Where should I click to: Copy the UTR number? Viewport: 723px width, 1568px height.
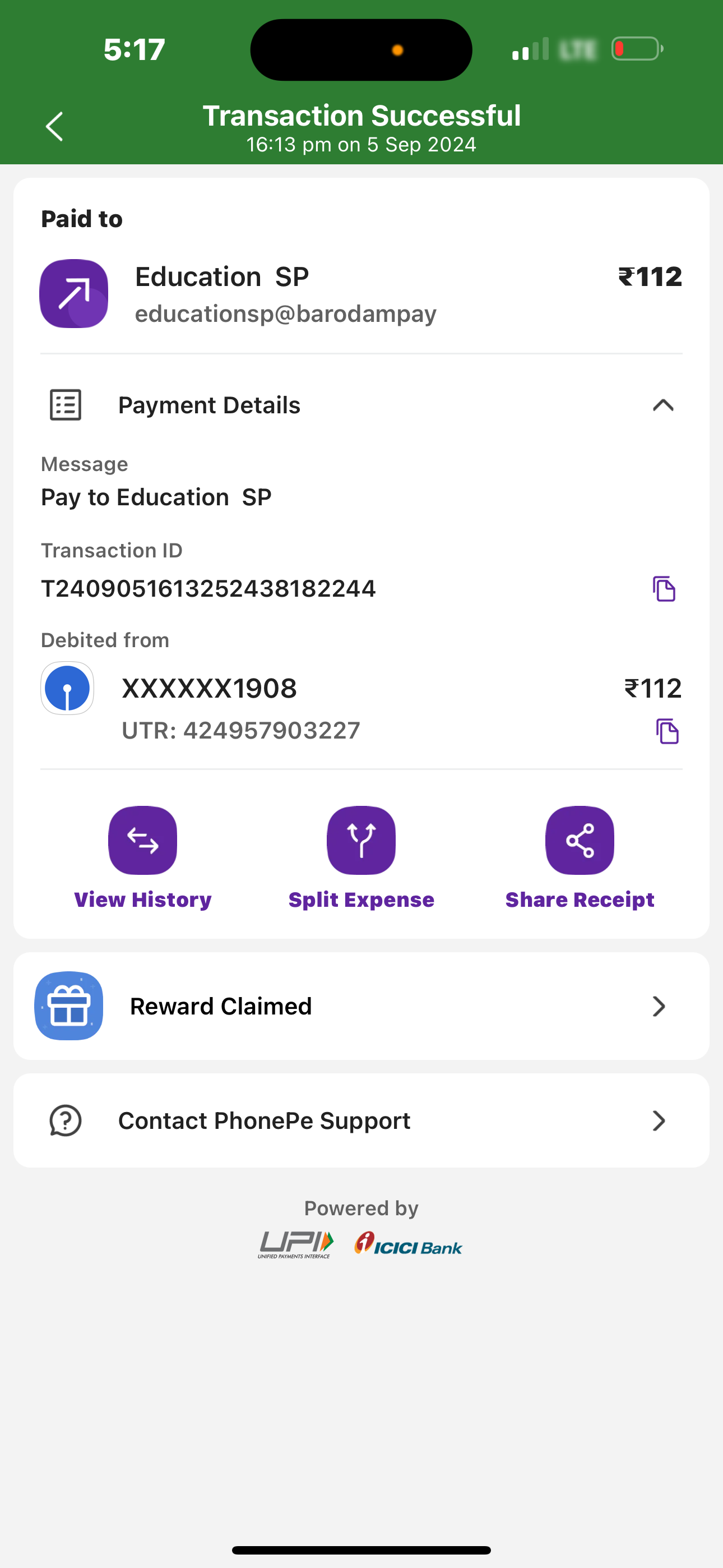coord(667,731)
